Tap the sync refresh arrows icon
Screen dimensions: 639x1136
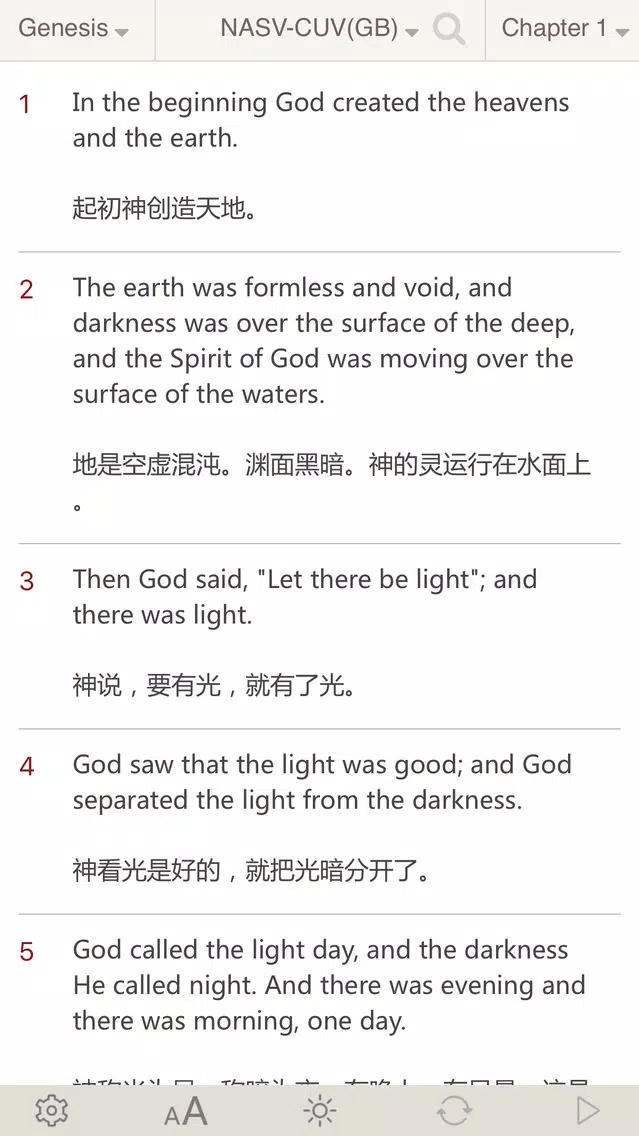[x=454, y=1111]
